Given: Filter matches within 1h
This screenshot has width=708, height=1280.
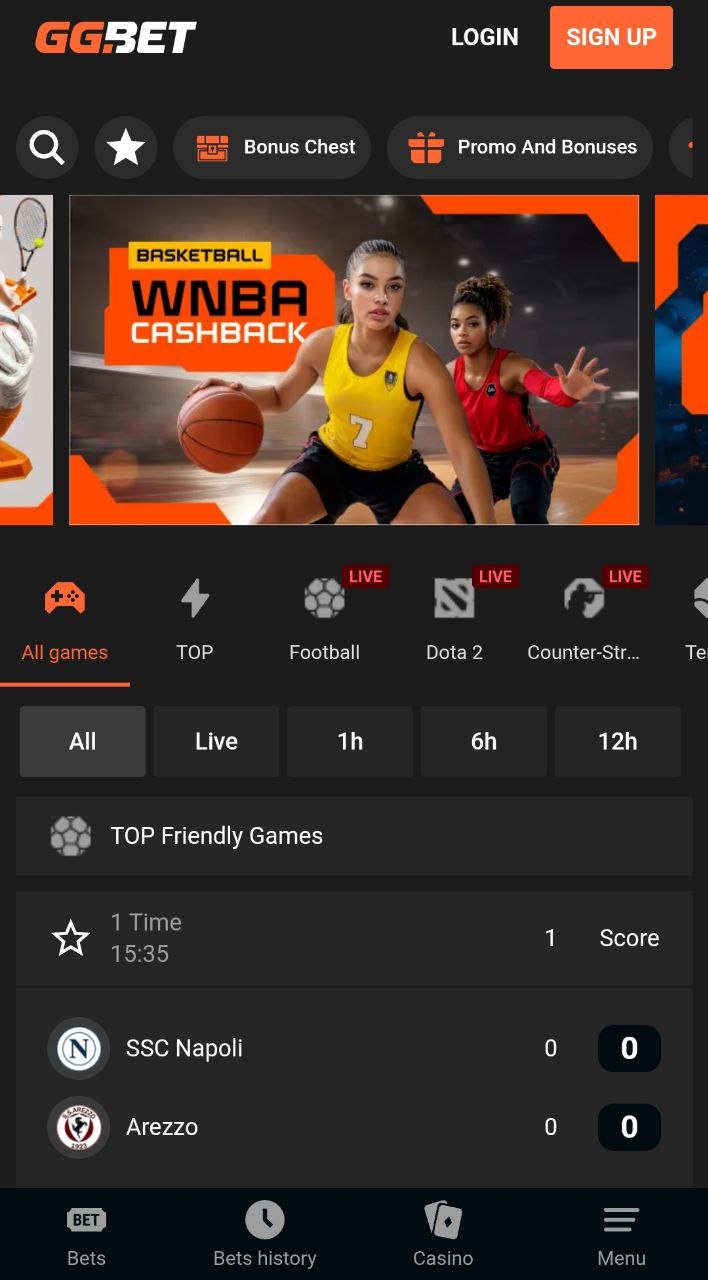Looking at the screenshot, I should click(350, 741).
